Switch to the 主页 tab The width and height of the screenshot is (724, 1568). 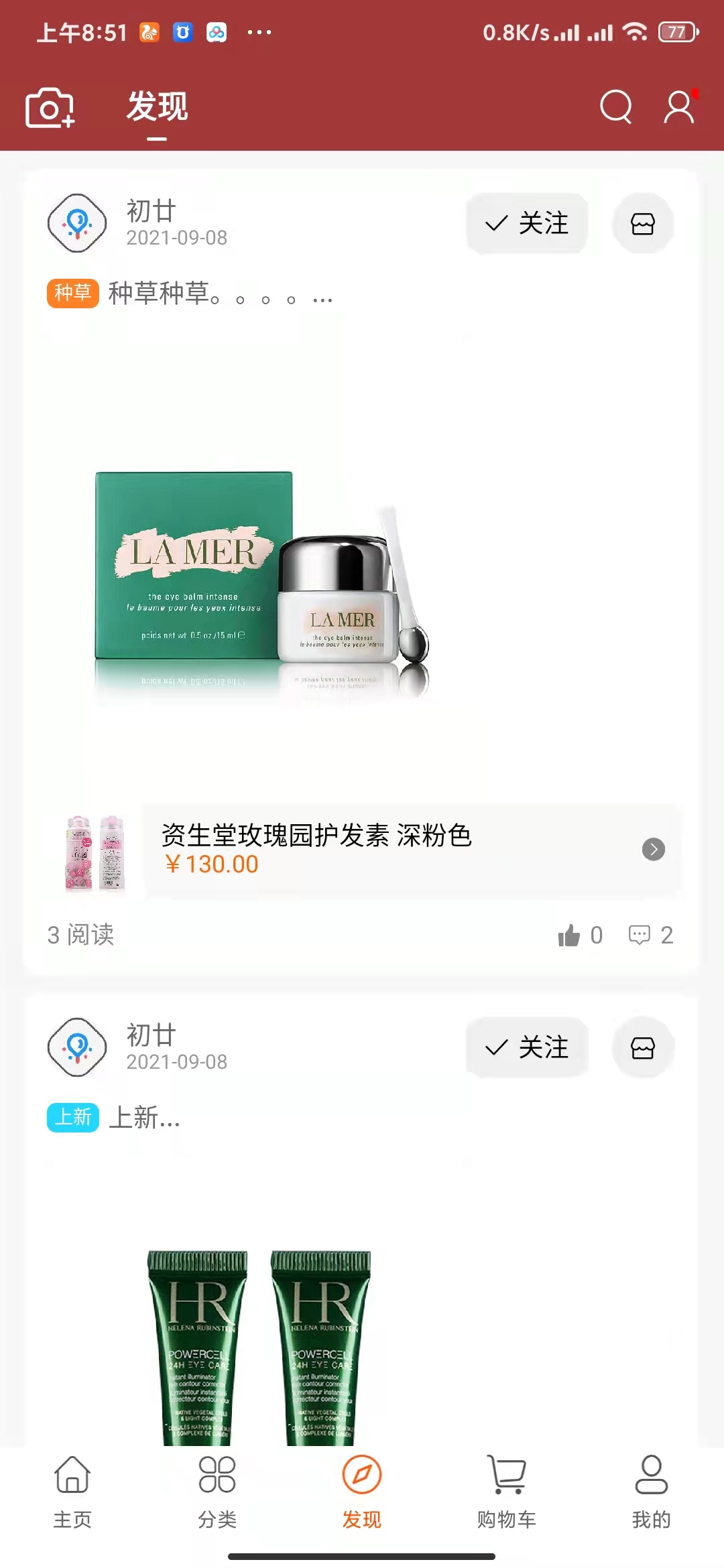click(72, 1491)
